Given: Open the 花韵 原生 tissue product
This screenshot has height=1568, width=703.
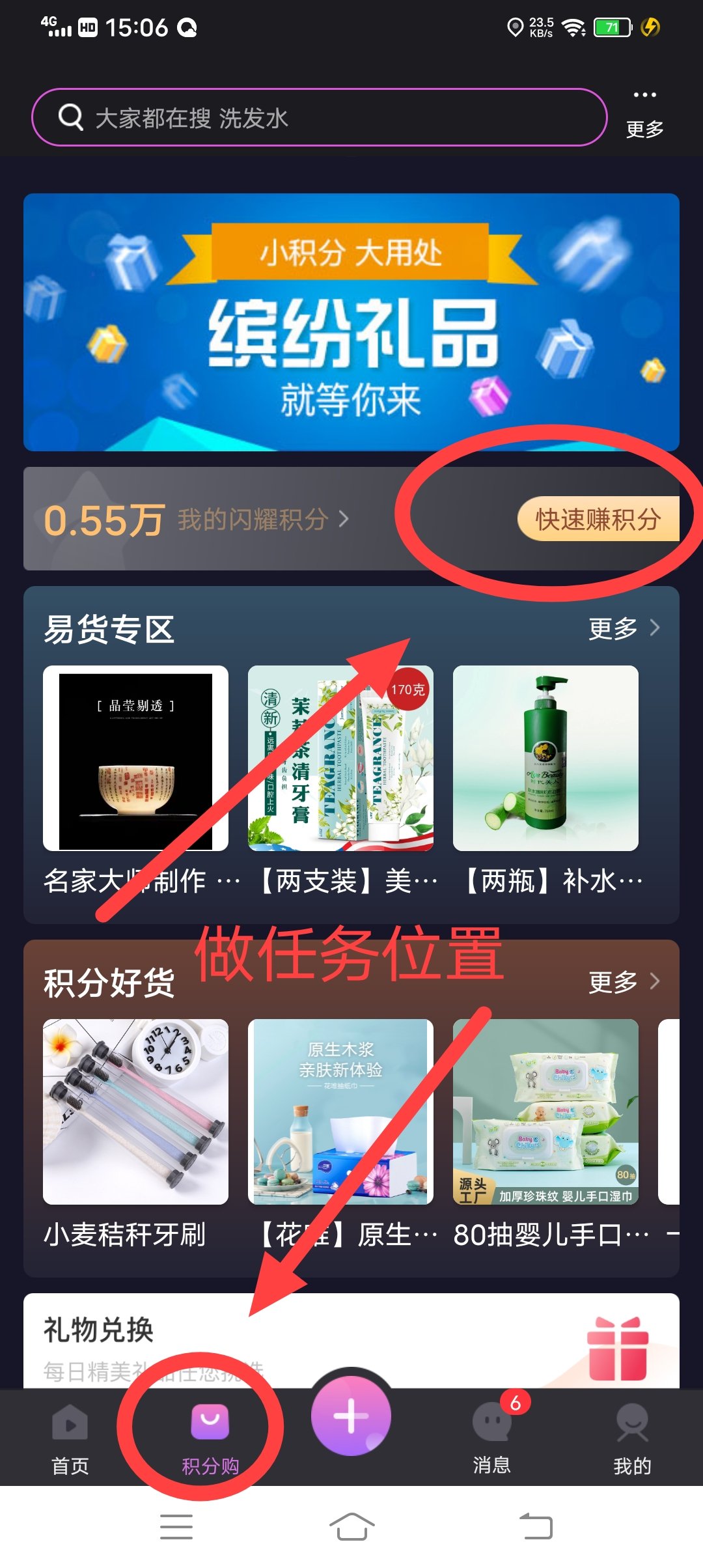Looking at the screenshot, I should tap(340, 1112).
